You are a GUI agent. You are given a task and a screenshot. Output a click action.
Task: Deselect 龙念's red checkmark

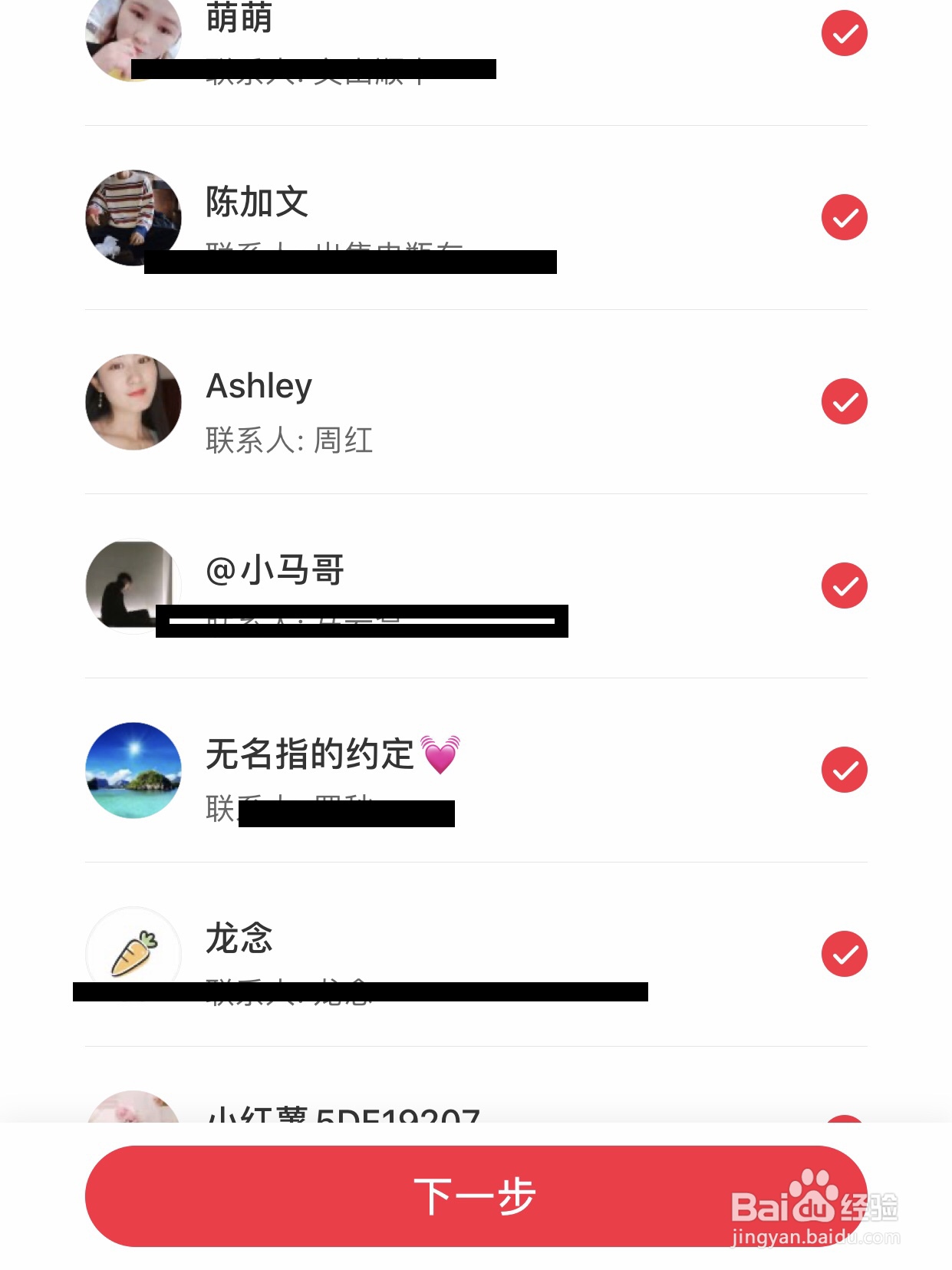844,954
